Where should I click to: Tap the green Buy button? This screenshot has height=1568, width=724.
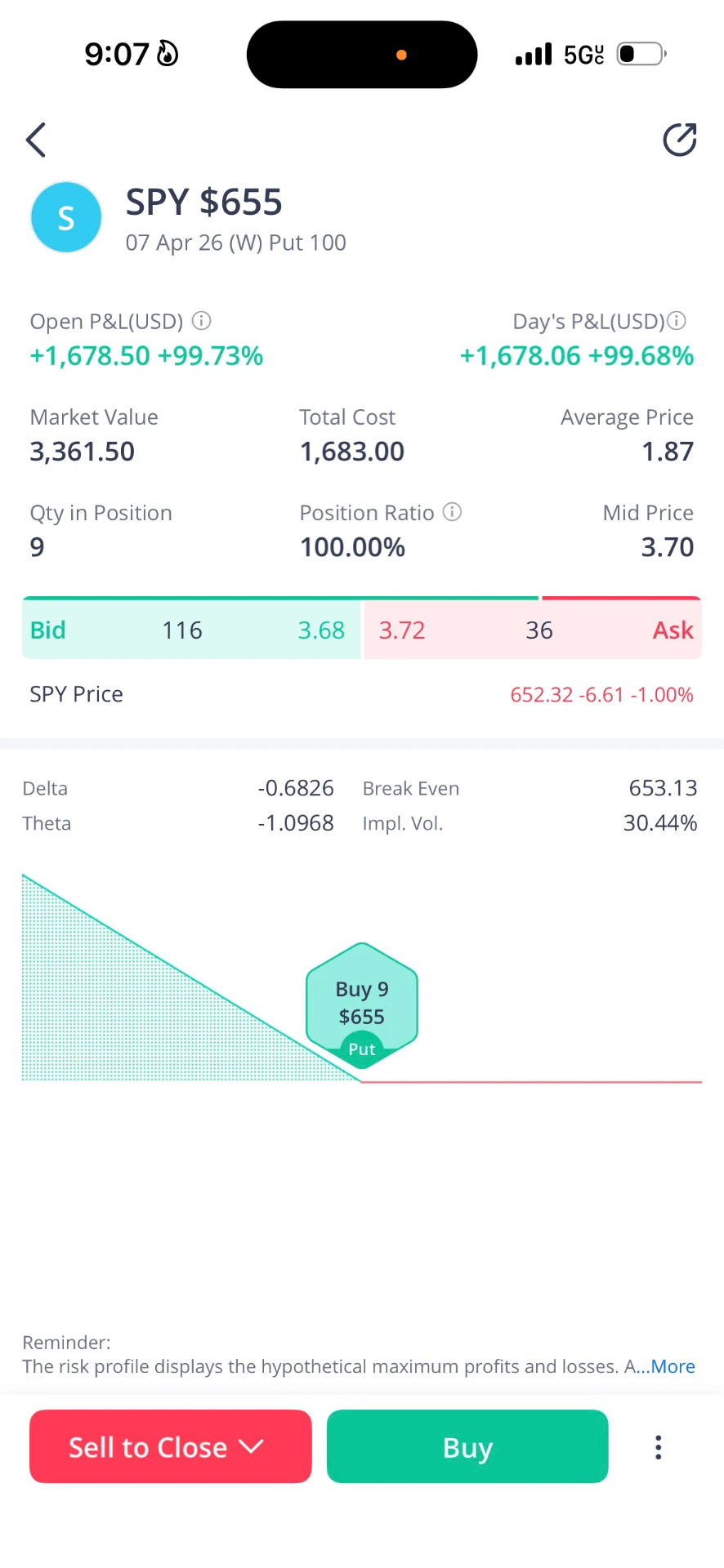(467, 1446)
